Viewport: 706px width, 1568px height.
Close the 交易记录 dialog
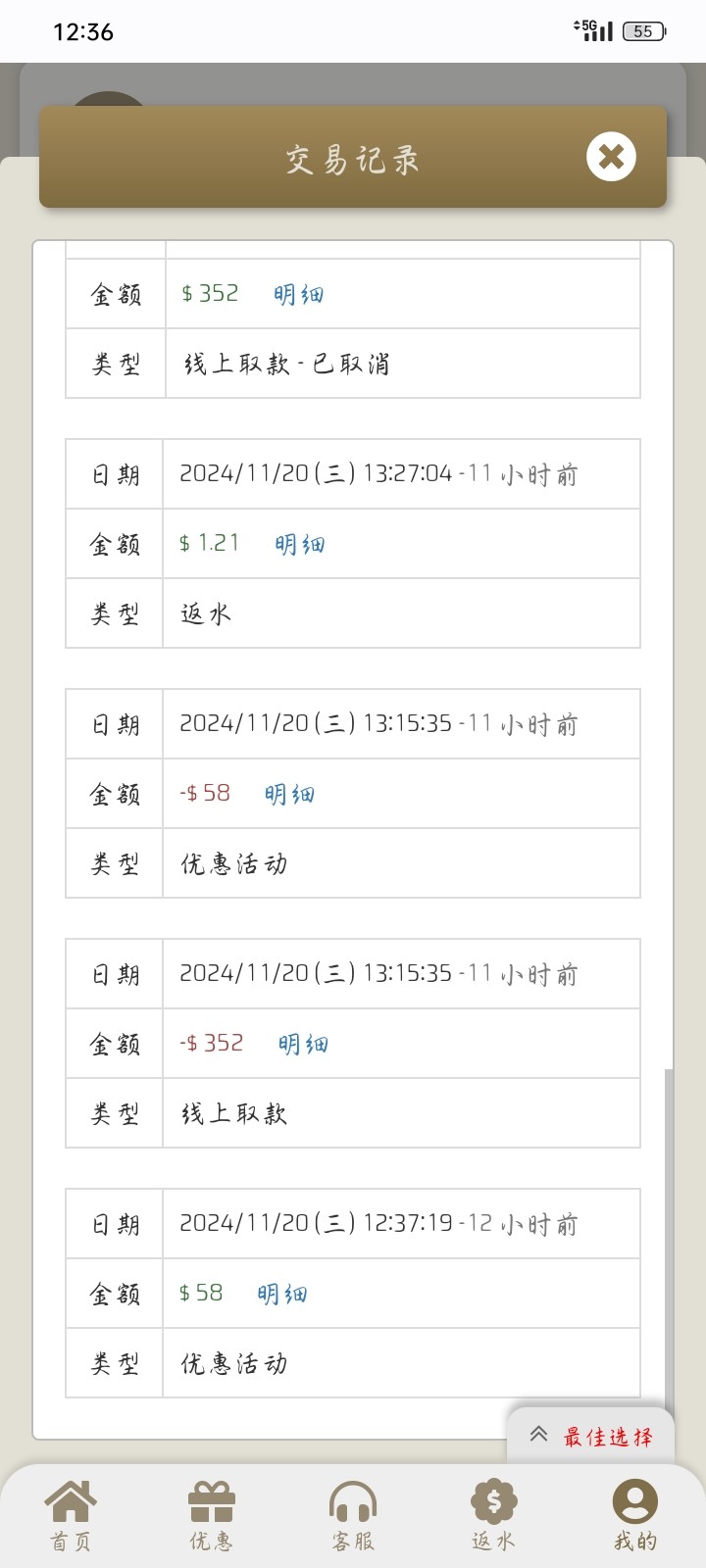tap(611, 157)
